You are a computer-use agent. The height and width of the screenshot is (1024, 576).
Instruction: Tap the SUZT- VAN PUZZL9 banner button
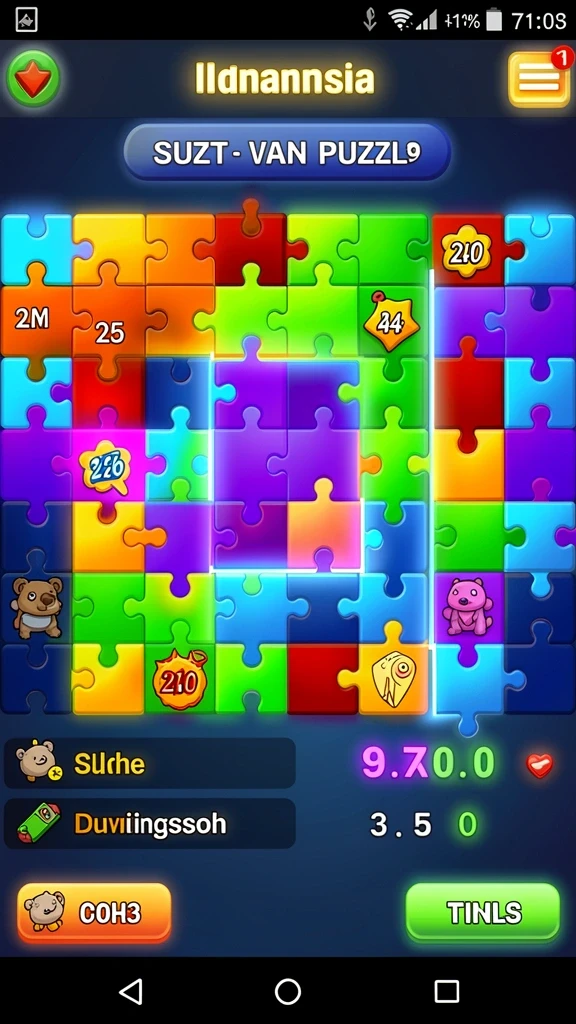(x=287, y=152)
